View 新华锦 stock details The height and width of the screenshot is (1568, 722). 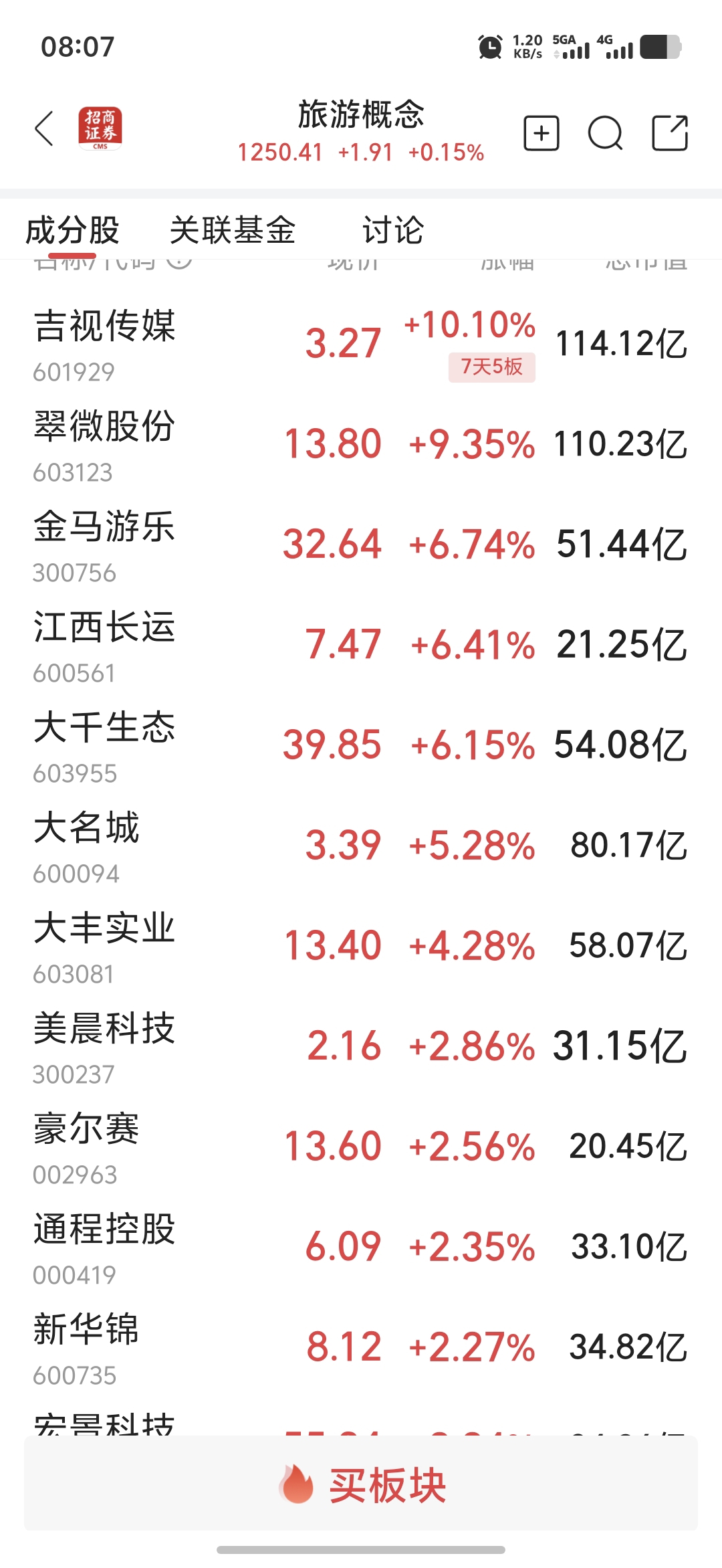click(361, 1348)
